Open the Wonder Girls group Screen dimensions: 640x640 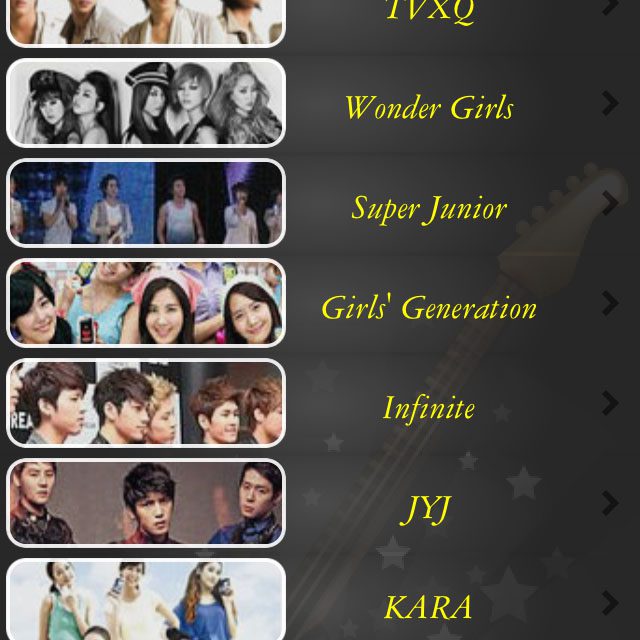[x=429, y=107]
